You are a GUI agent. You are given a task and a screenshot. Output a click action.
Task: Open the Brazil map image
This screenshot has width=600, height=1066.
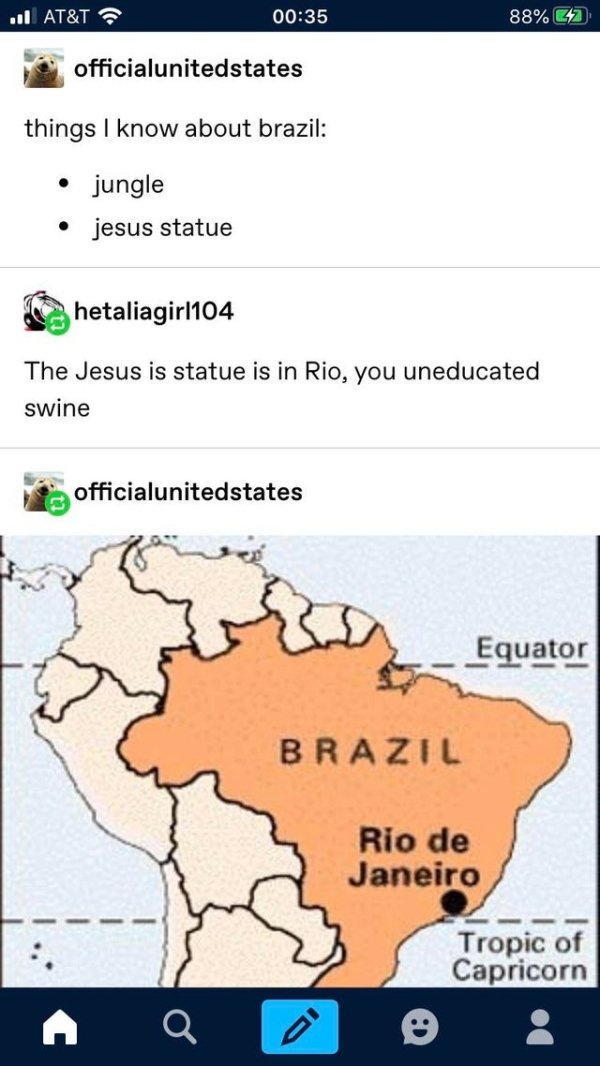click(x=300, y=760)
